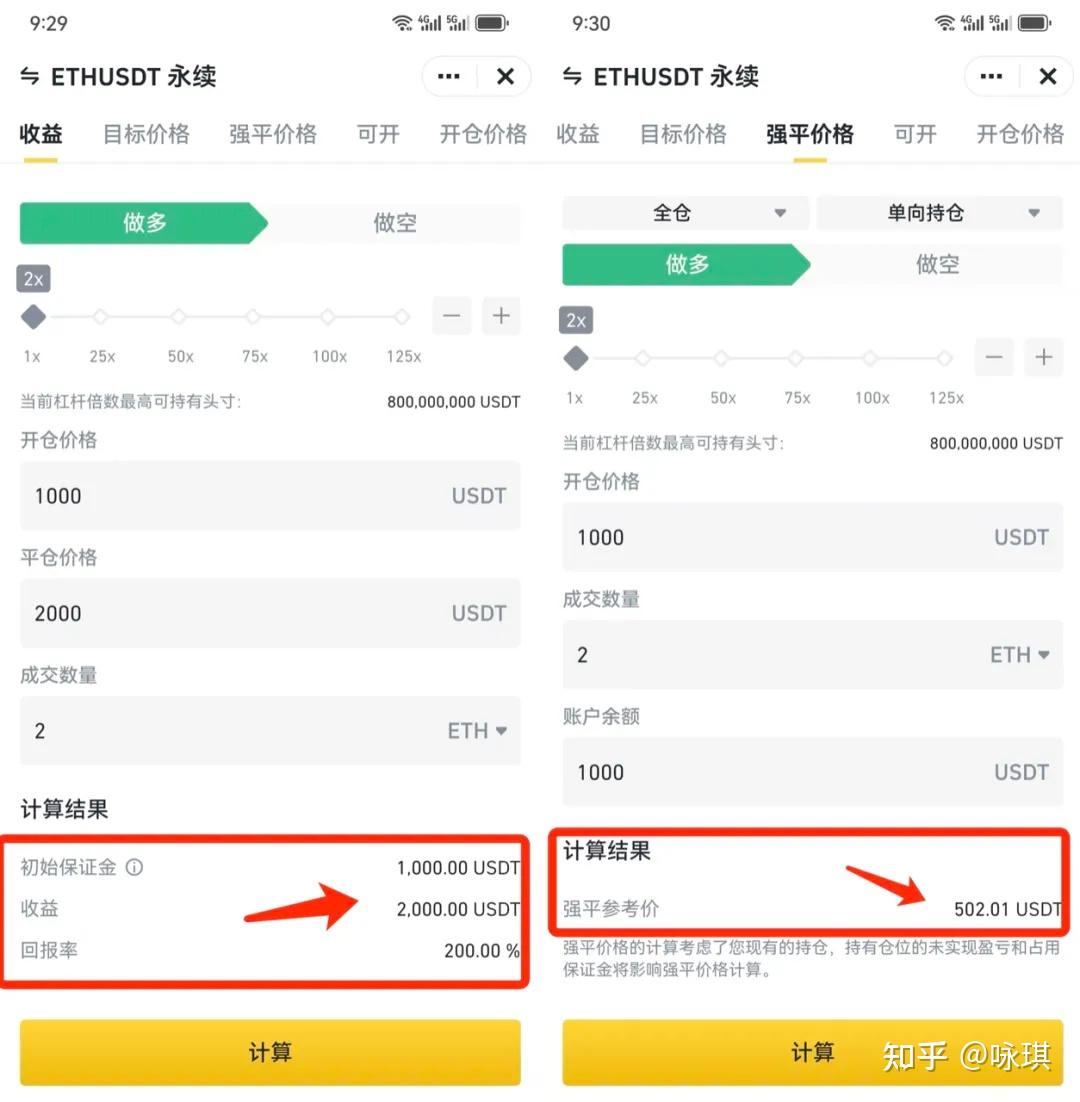Screen dimensions: 1080x1102
Task: Select 做空 (short) on the left panel
Action: [x=394, y=223]
